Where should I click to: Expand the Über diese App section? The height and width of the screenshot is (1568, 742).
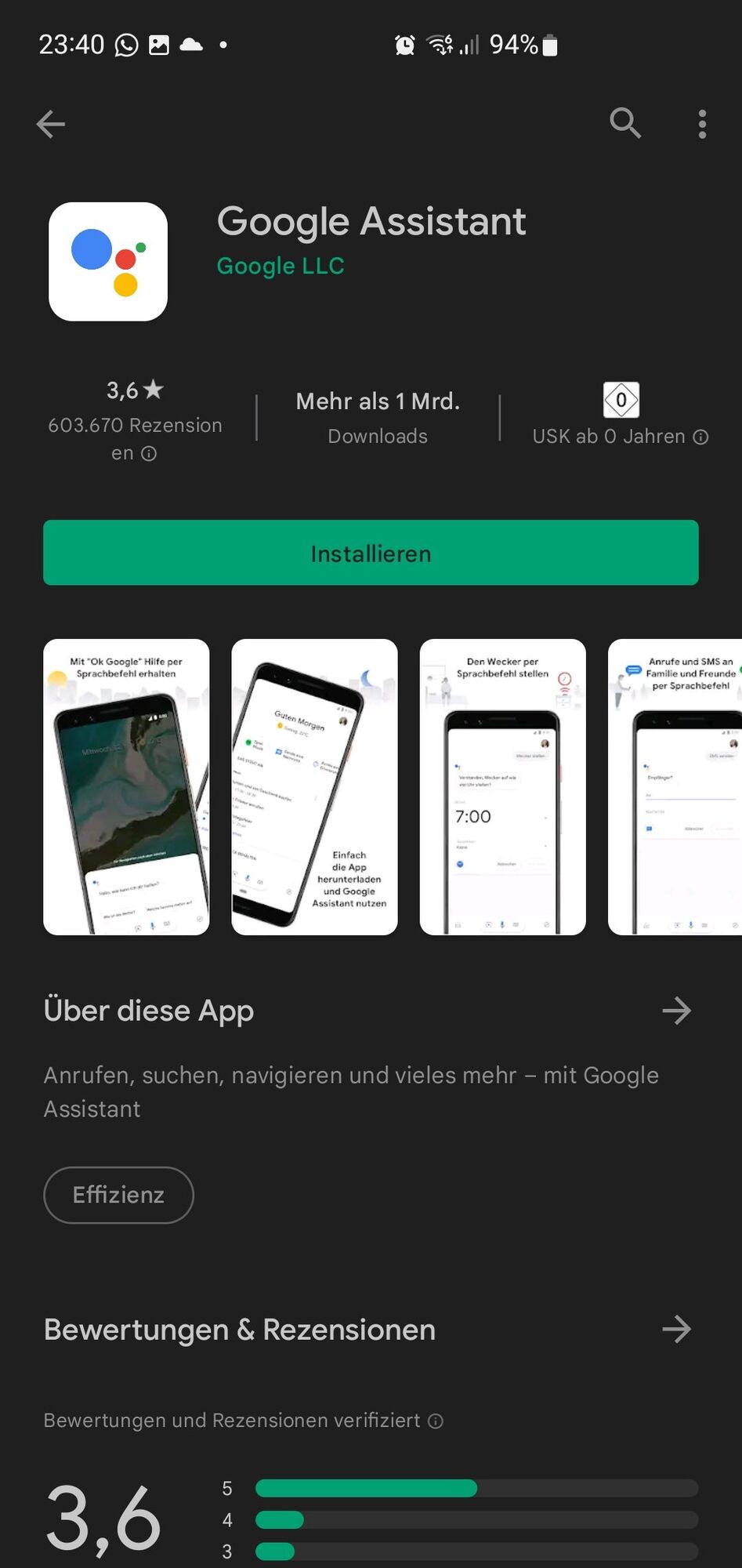676,1011
